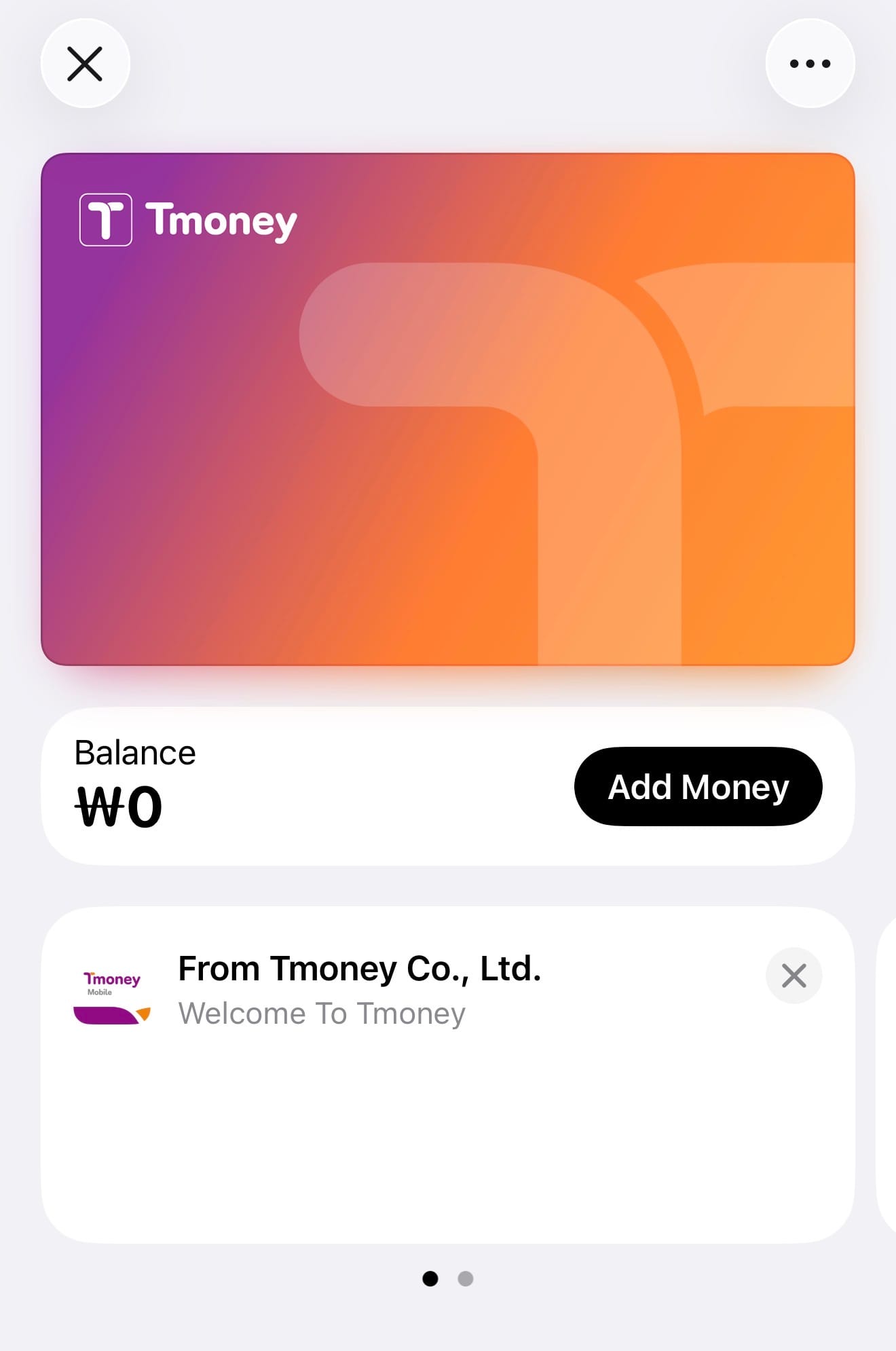Open the three-dot more options menu

click(810, 64)
